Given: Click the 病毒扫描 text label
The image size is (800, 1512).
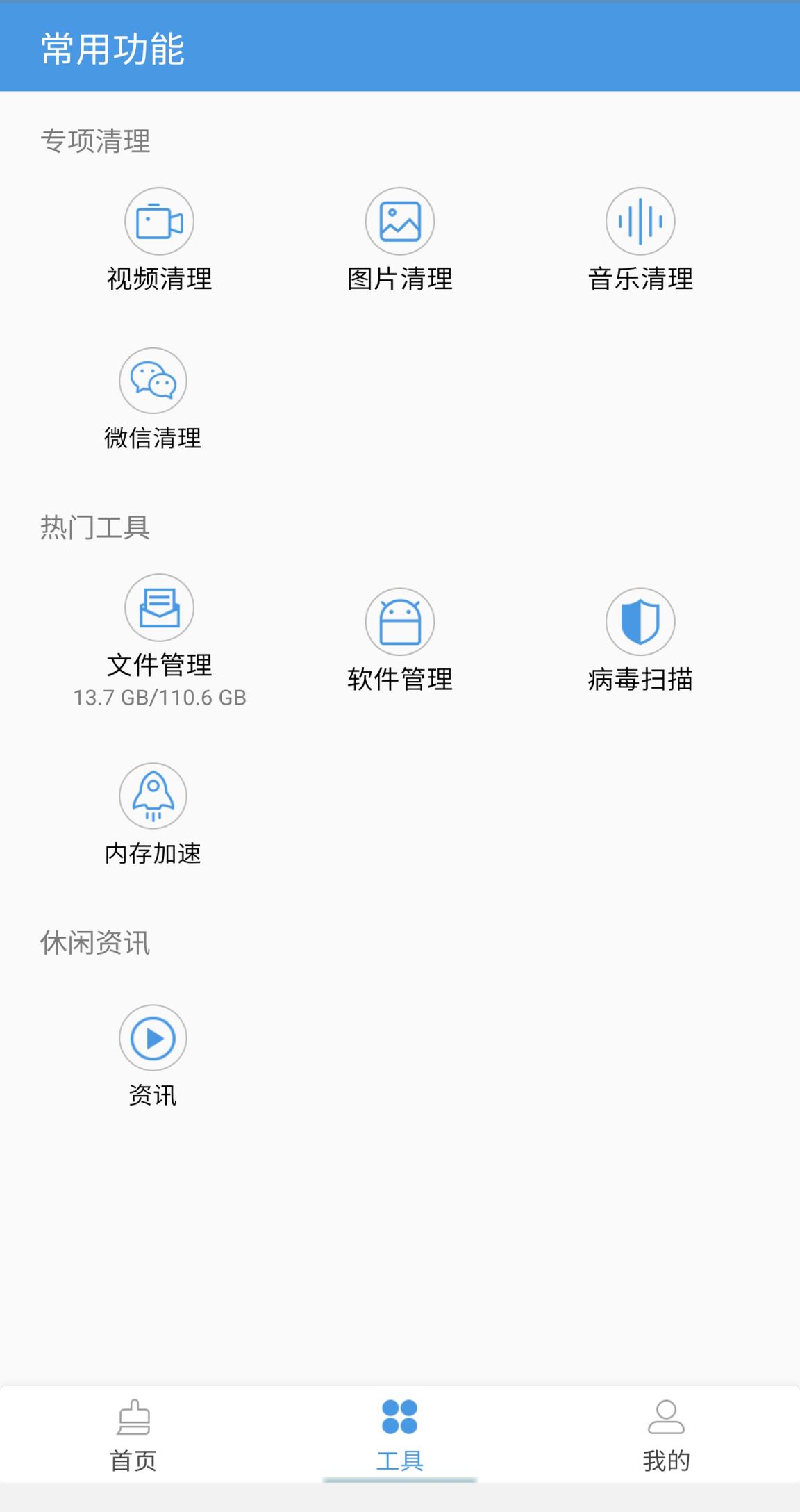Looking at the screenshot, I should [x=640, y=681].
